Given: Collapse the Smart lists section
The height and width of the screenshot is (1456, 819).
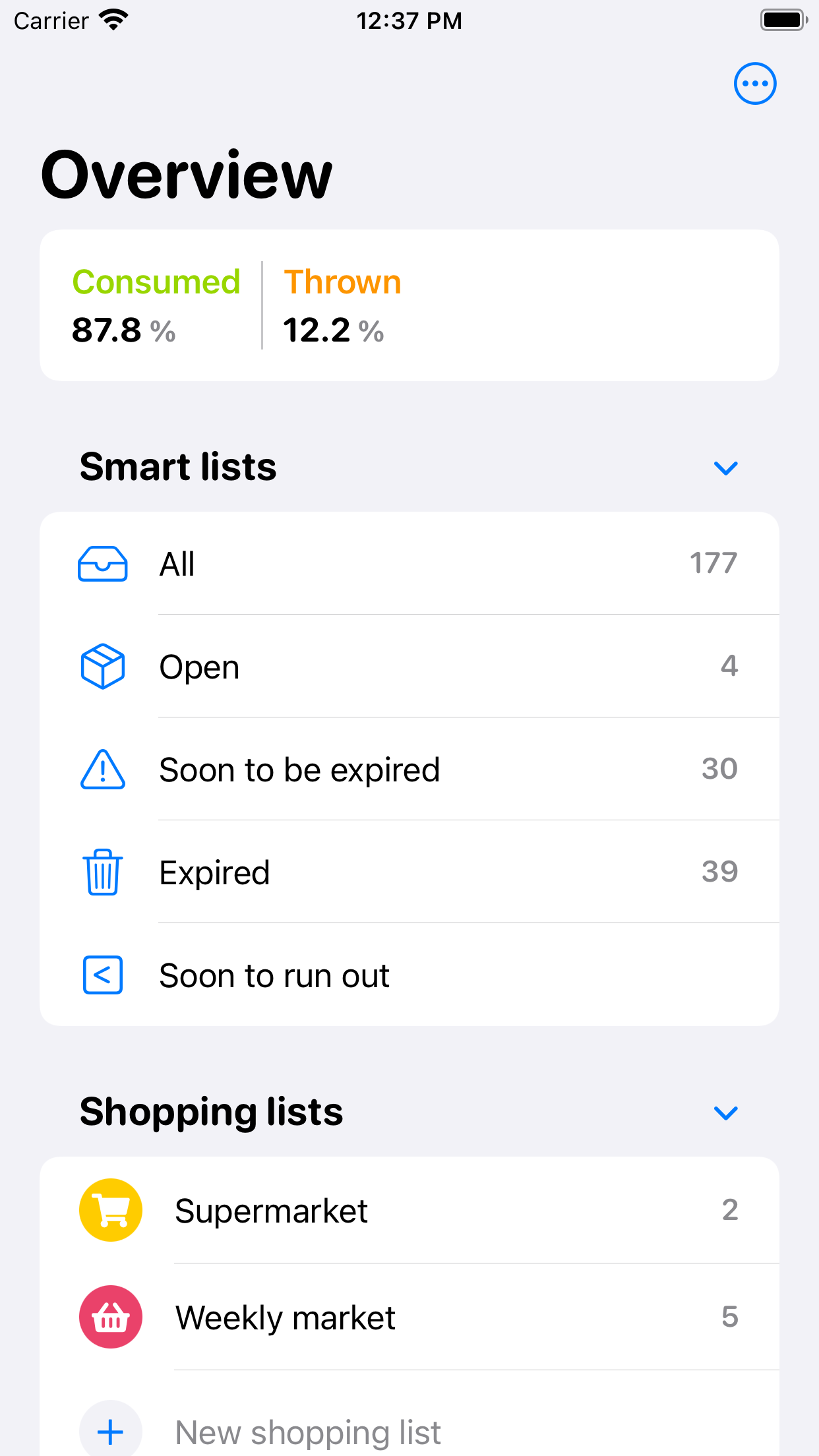Looking at the screenshot, I should [726, 468].
